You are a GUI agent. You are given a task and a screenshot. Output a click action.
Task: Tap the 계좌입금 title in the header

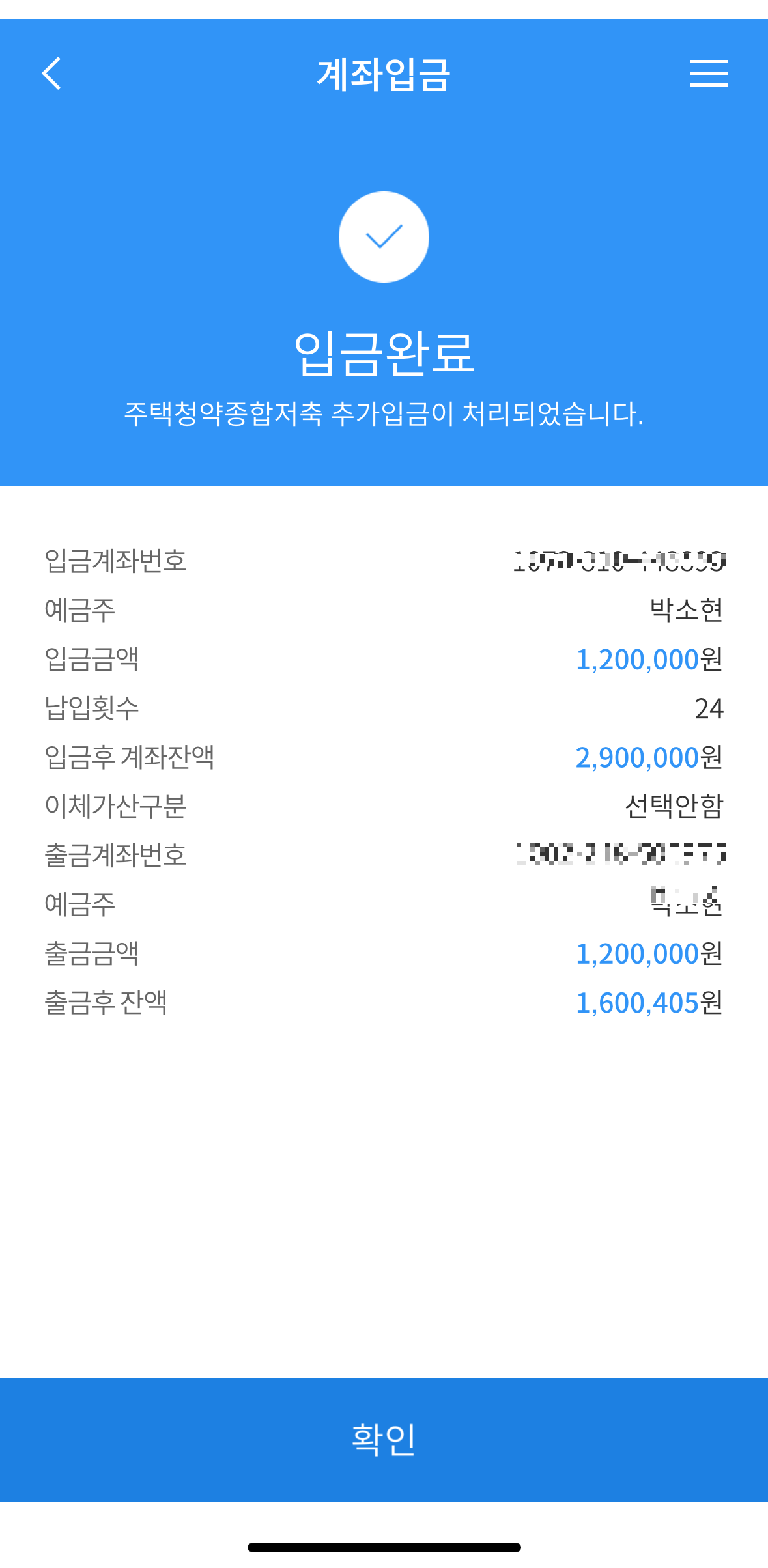pos(384,74)
